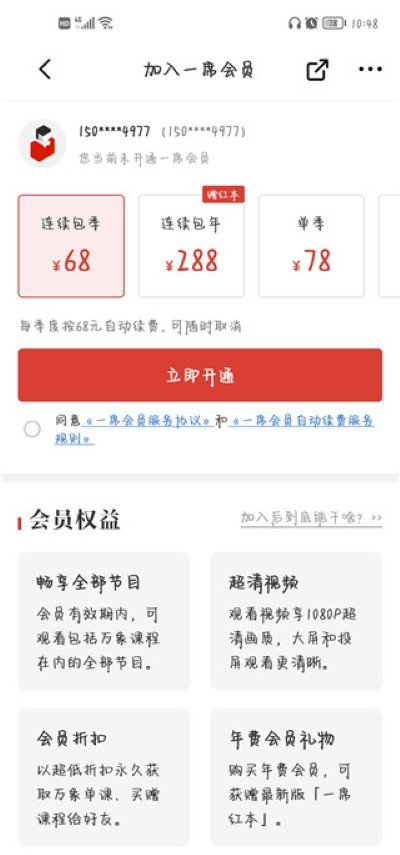Select the 连续包季 ¥68 plan
Image resolution: width=400 pixels, height=855 pixels.
tap(71, 246)
